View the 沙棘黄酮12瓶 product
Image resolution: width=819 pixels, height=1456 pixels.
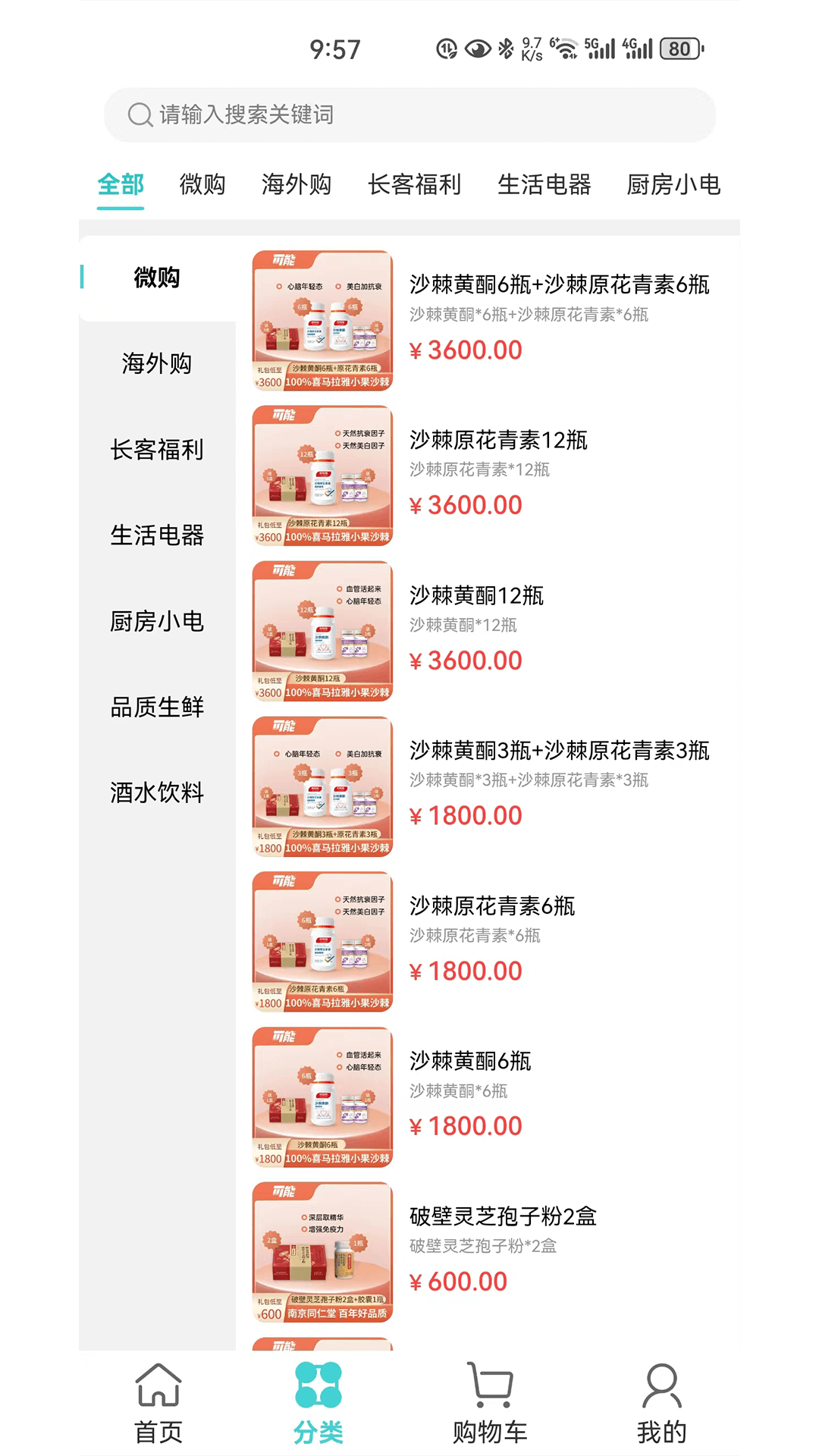pyautogui.click(x=476, y=596)
